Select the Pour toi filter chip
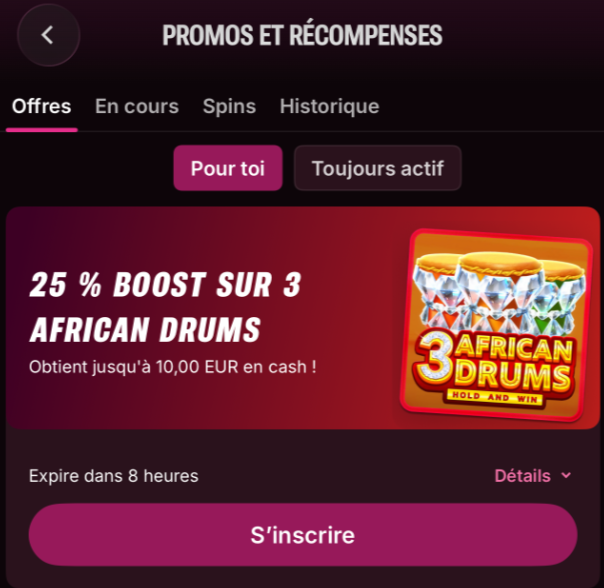This screenshot has width=604, height=588. 228,168
